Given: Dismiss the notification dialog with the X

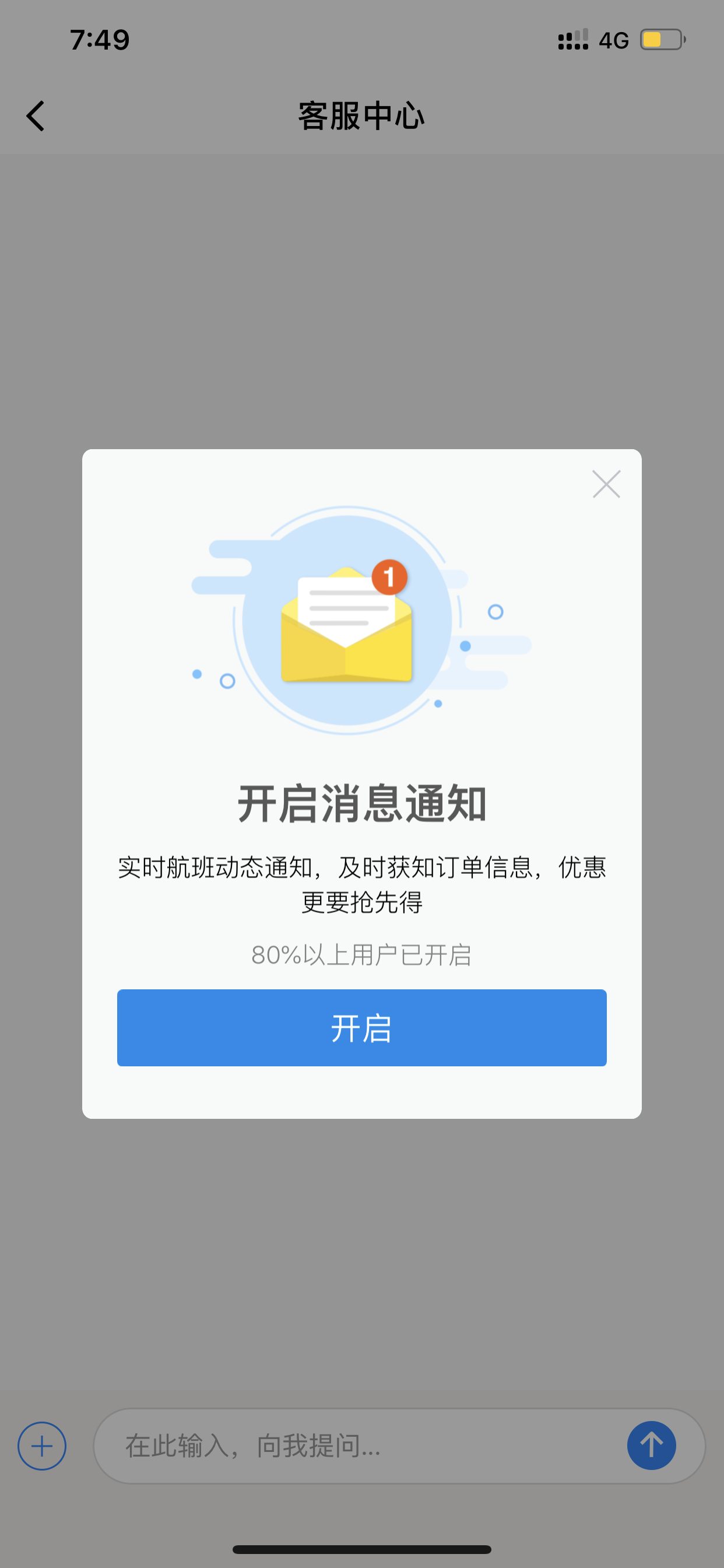Looking at the screenshot, I should point(606,484).
